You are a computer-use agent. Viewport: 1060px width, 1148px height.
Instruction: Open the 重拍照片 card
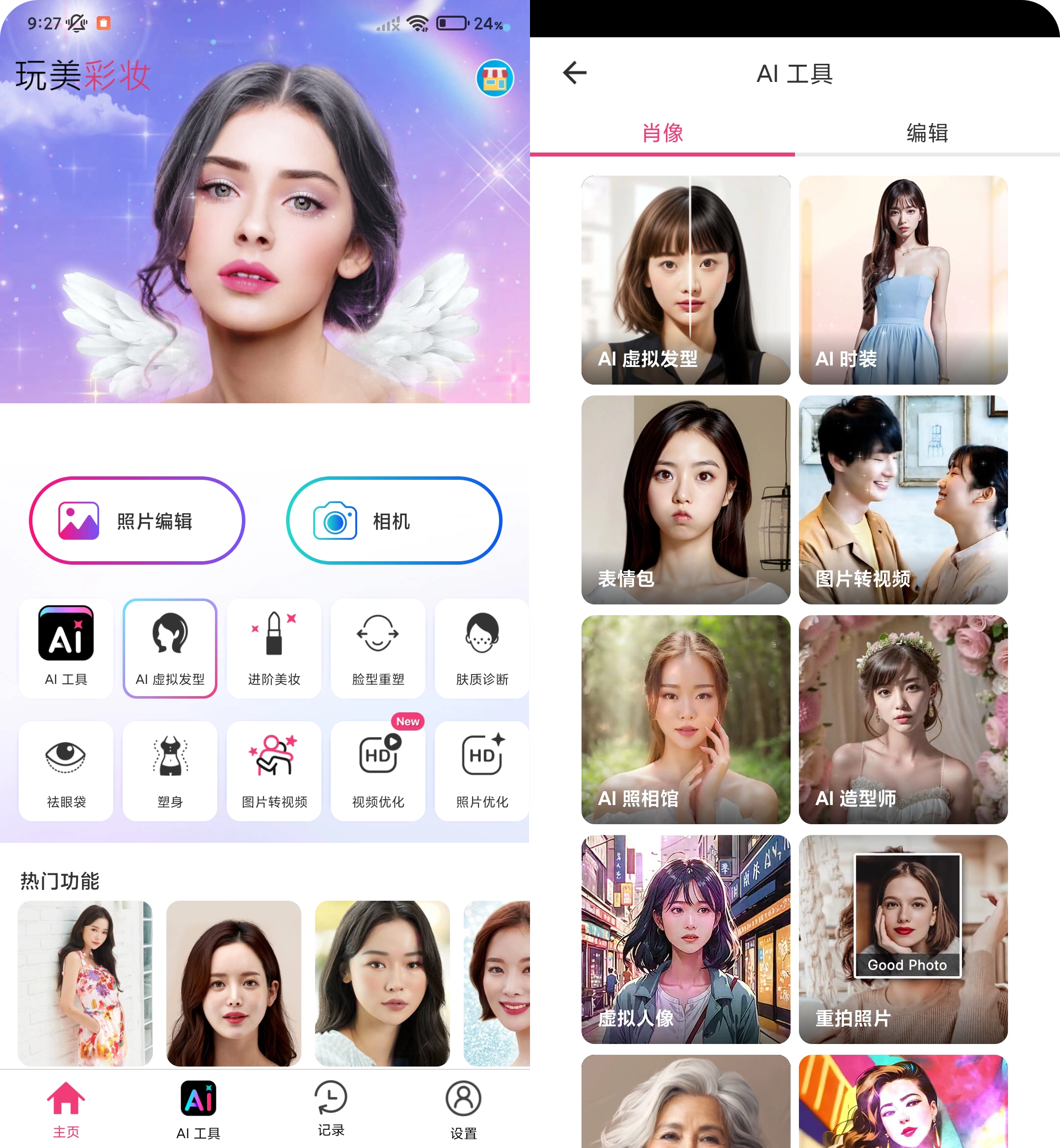[x=903, y=939]
